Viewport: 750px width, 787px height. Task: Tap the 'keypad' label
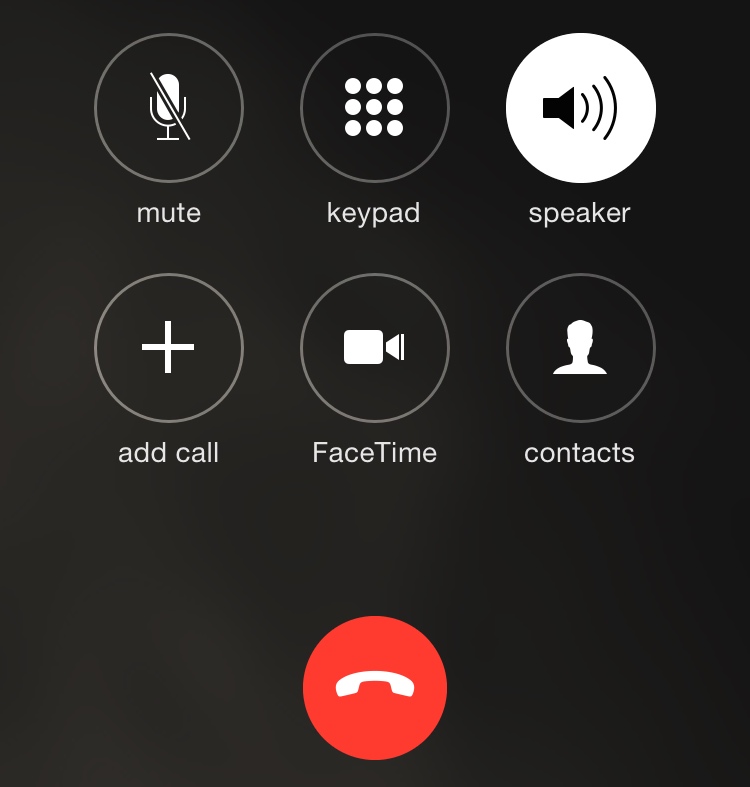click(375, 212)
